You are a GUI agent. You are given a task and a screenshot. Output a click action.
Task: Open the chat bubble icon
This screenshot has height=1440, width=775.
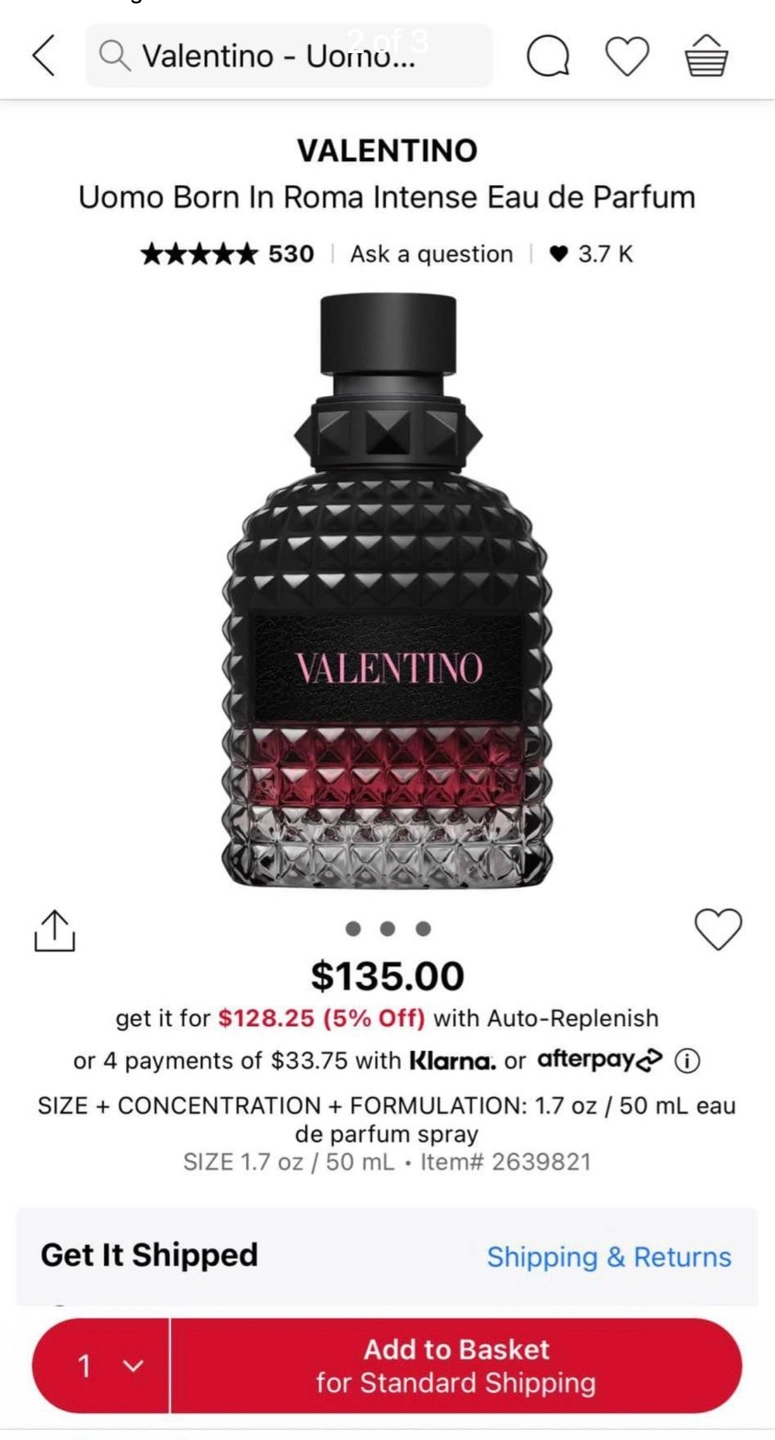coord(547,56)
